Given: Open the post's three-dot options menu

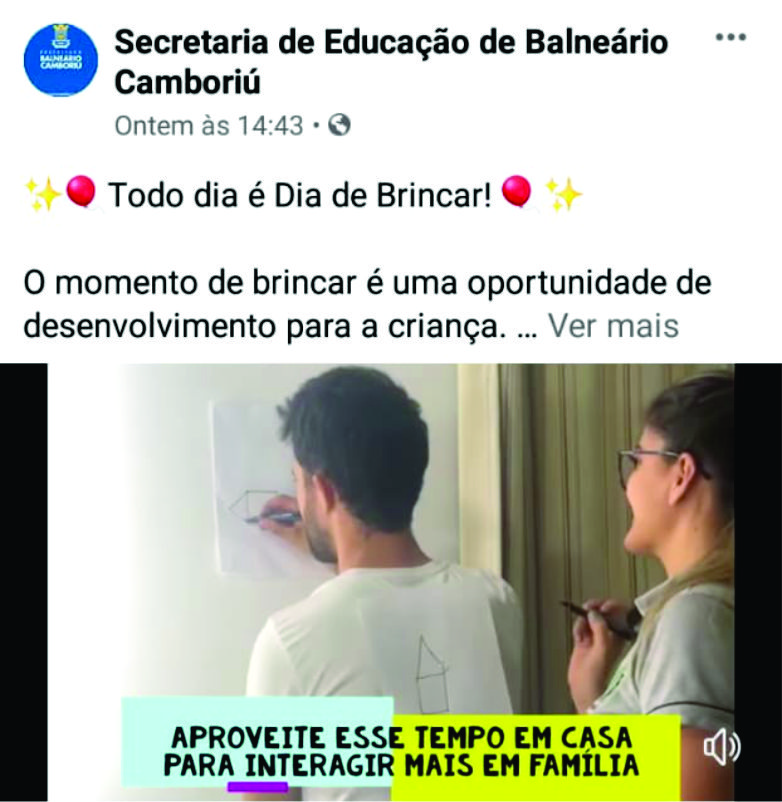Looking at the screenshot, I should pos(731,37).
